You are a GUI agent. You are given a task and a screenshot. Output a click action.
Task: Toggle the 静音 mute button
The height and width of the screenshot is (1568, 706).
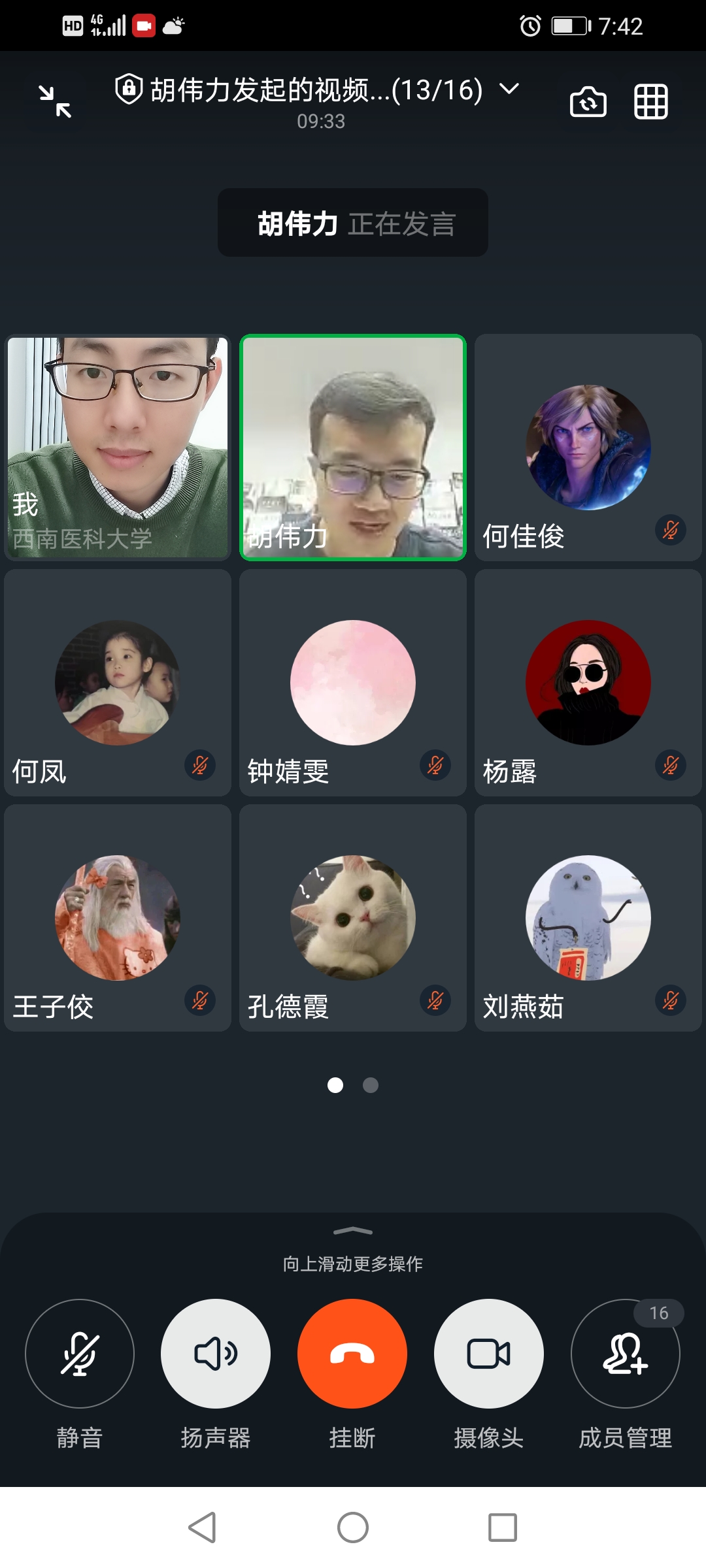(x=80, y=1354)
